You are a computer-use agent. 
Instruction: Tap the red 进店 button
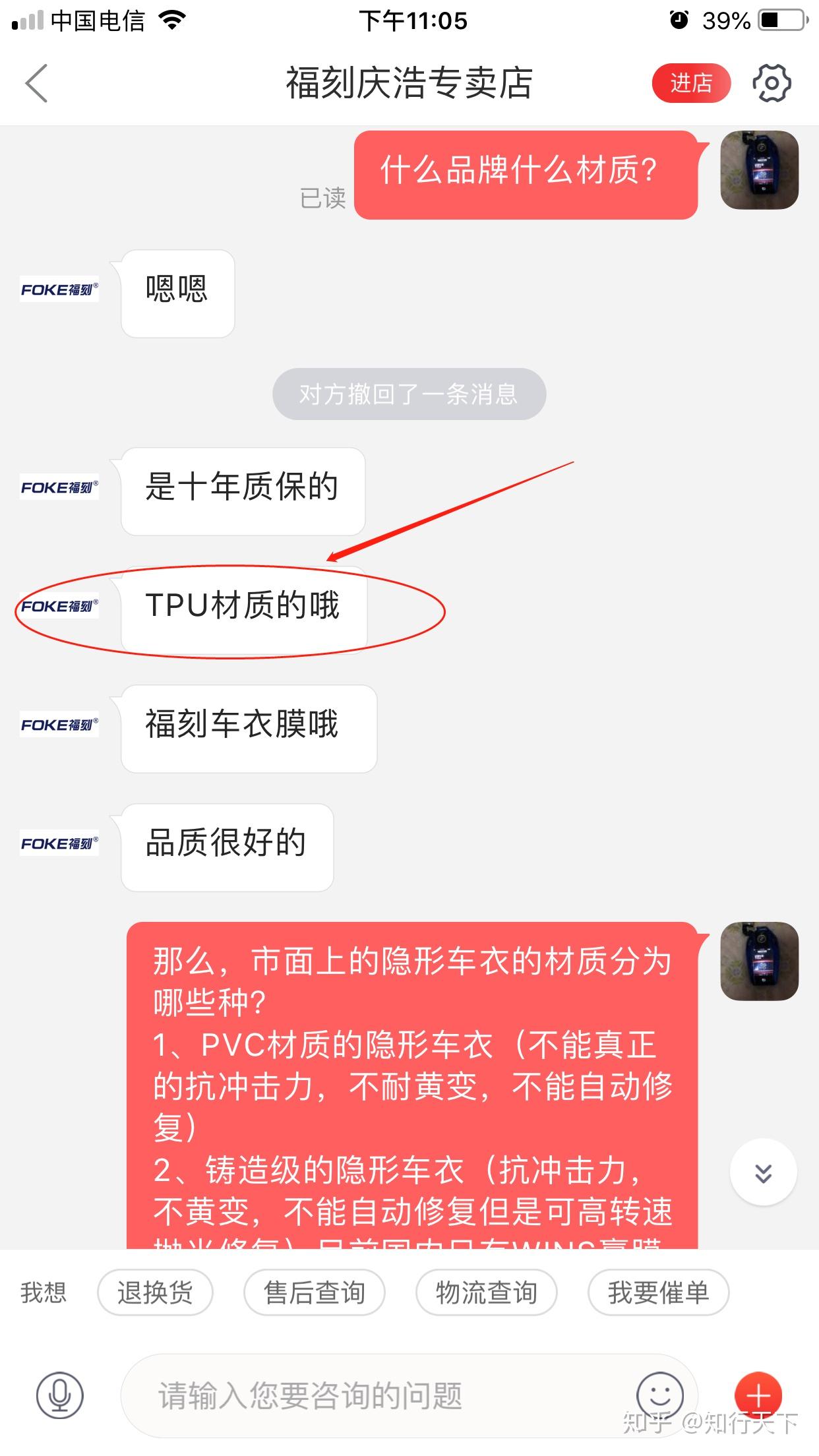[690, 83]
